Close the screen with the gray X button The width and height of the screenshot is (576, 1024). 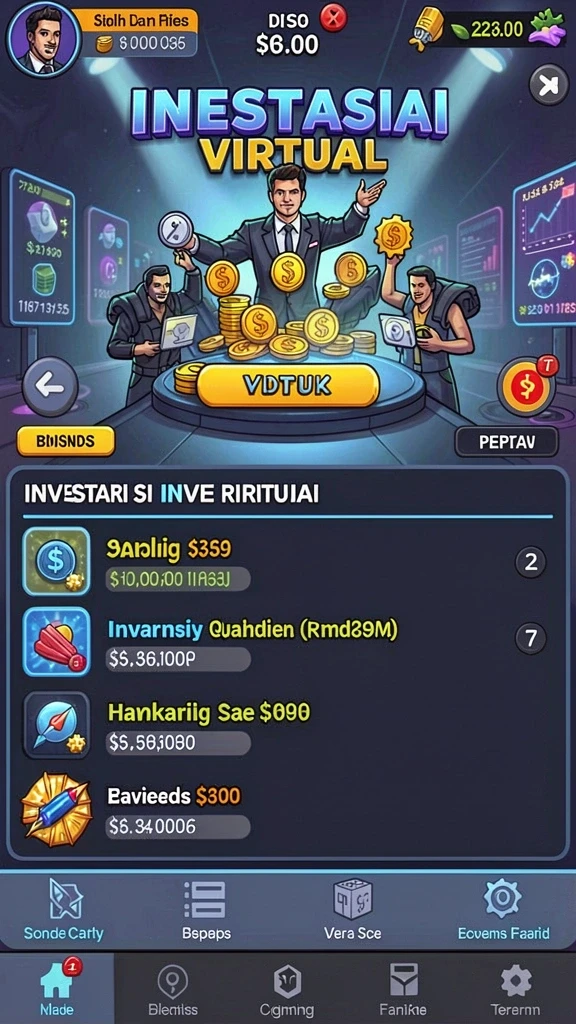pyautogui.click(x=548, y=84)
